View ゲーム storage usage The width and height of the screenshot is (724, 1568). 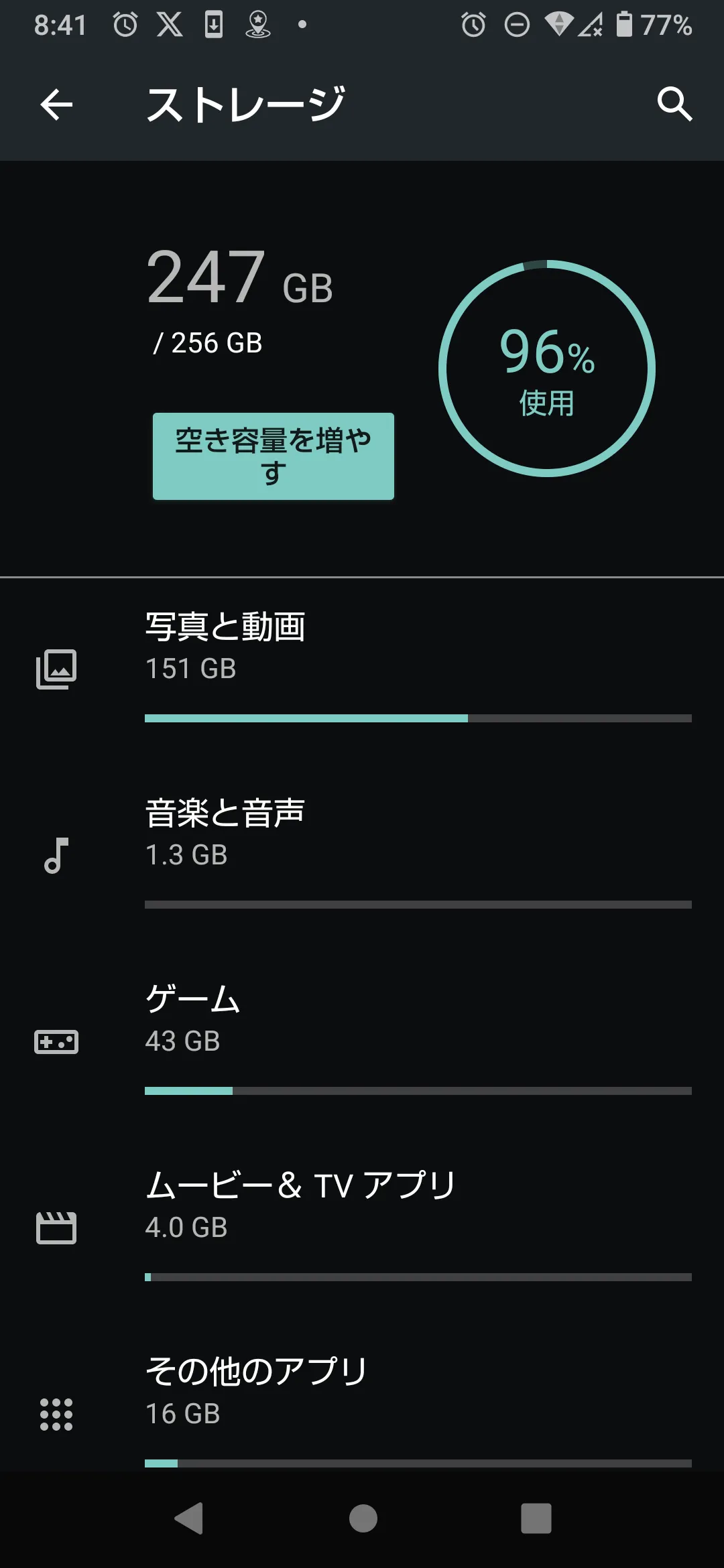(x=362, y=1036)
